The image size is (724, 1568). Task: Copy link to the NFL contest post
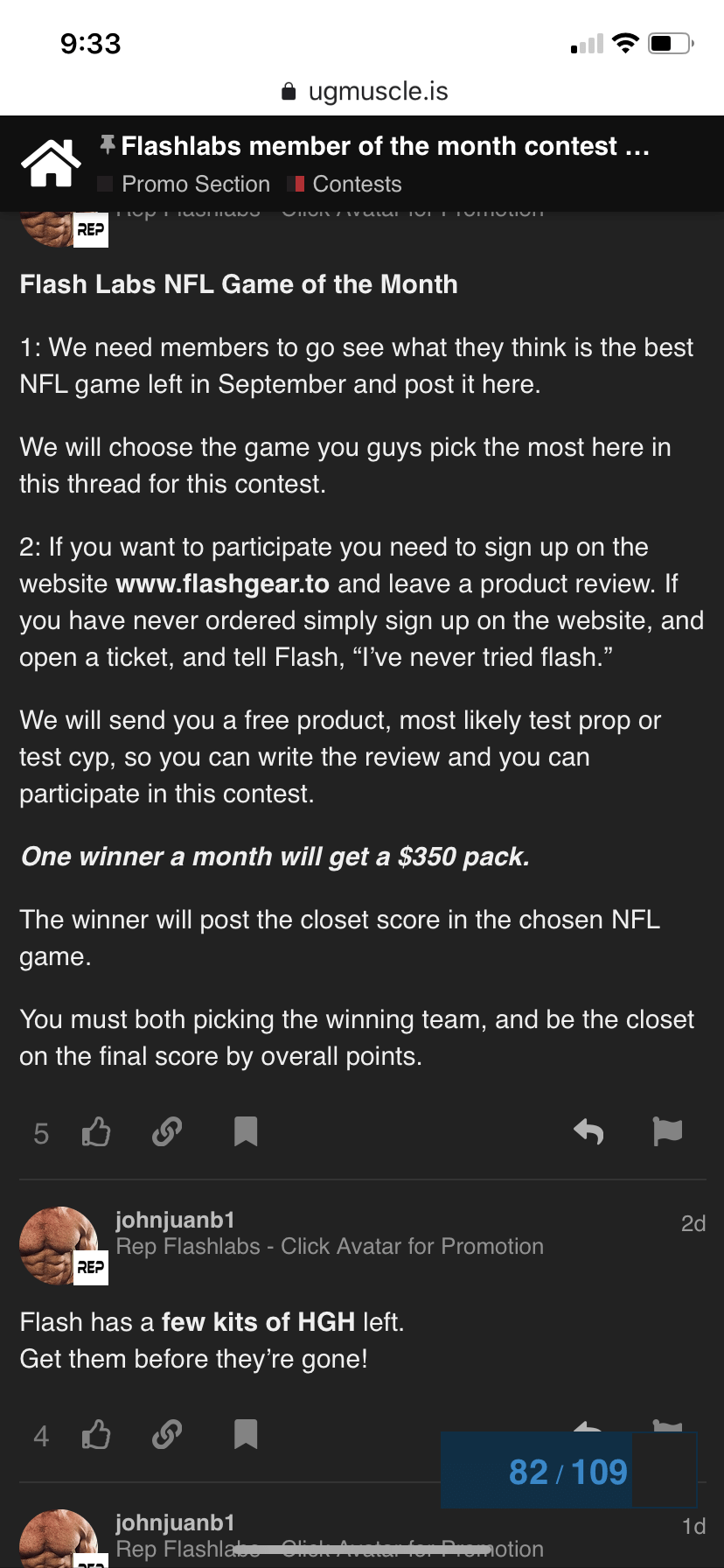tap(167, 1132)
